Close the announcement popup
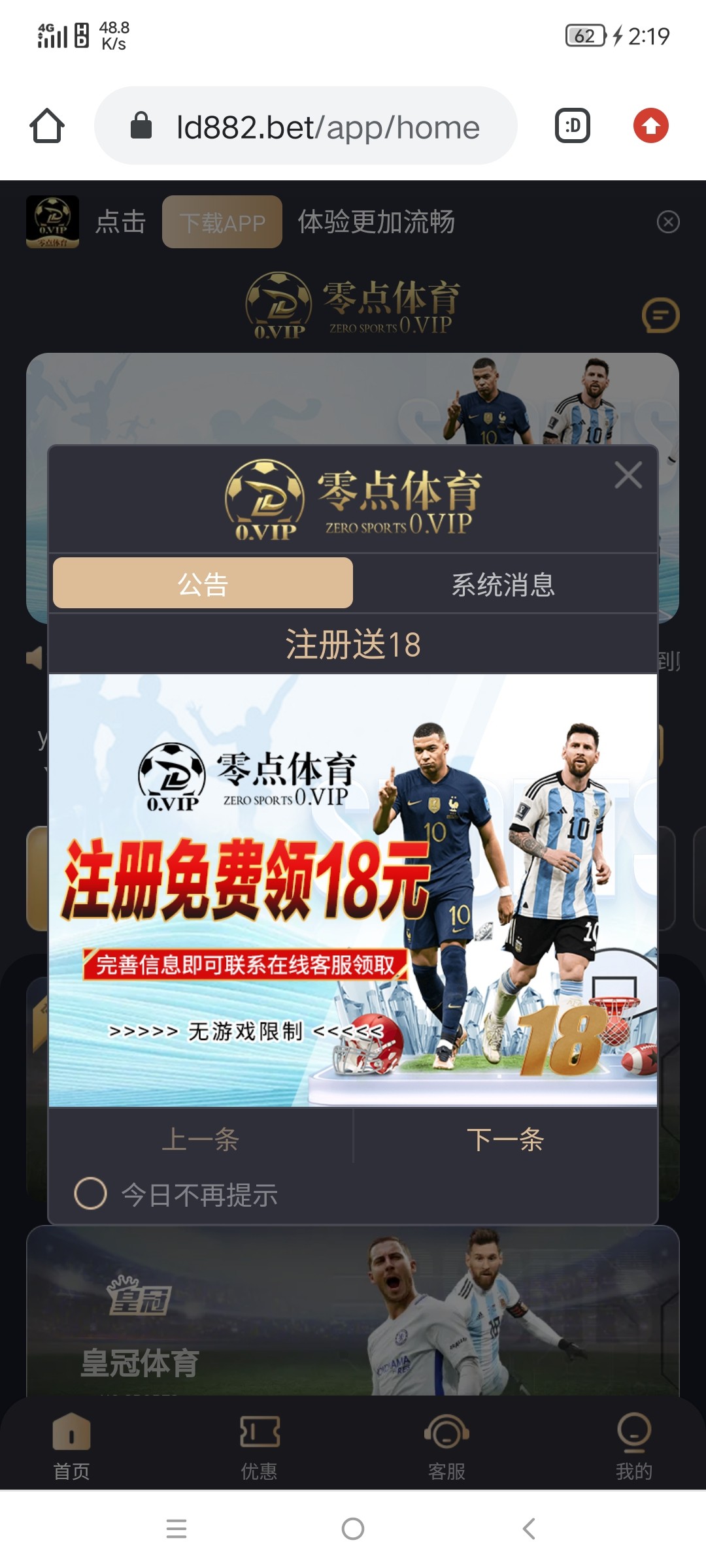This screenshot has width=706, height=1568. click(x=628, y=475)
